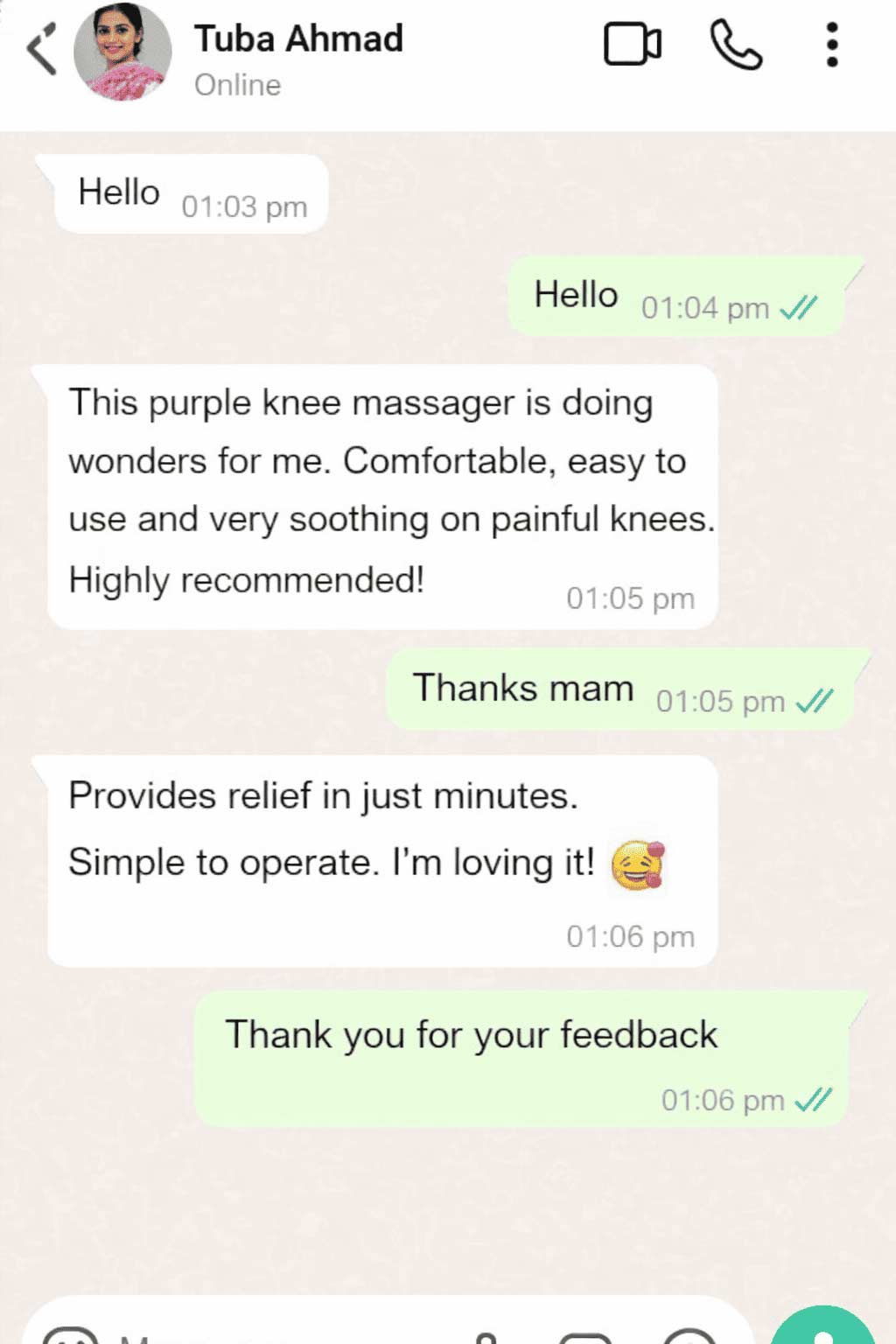The height and width of the screenshot is (1344, 896).
Task: Open the three-dot overflow menu
Action: pos(831,45)
